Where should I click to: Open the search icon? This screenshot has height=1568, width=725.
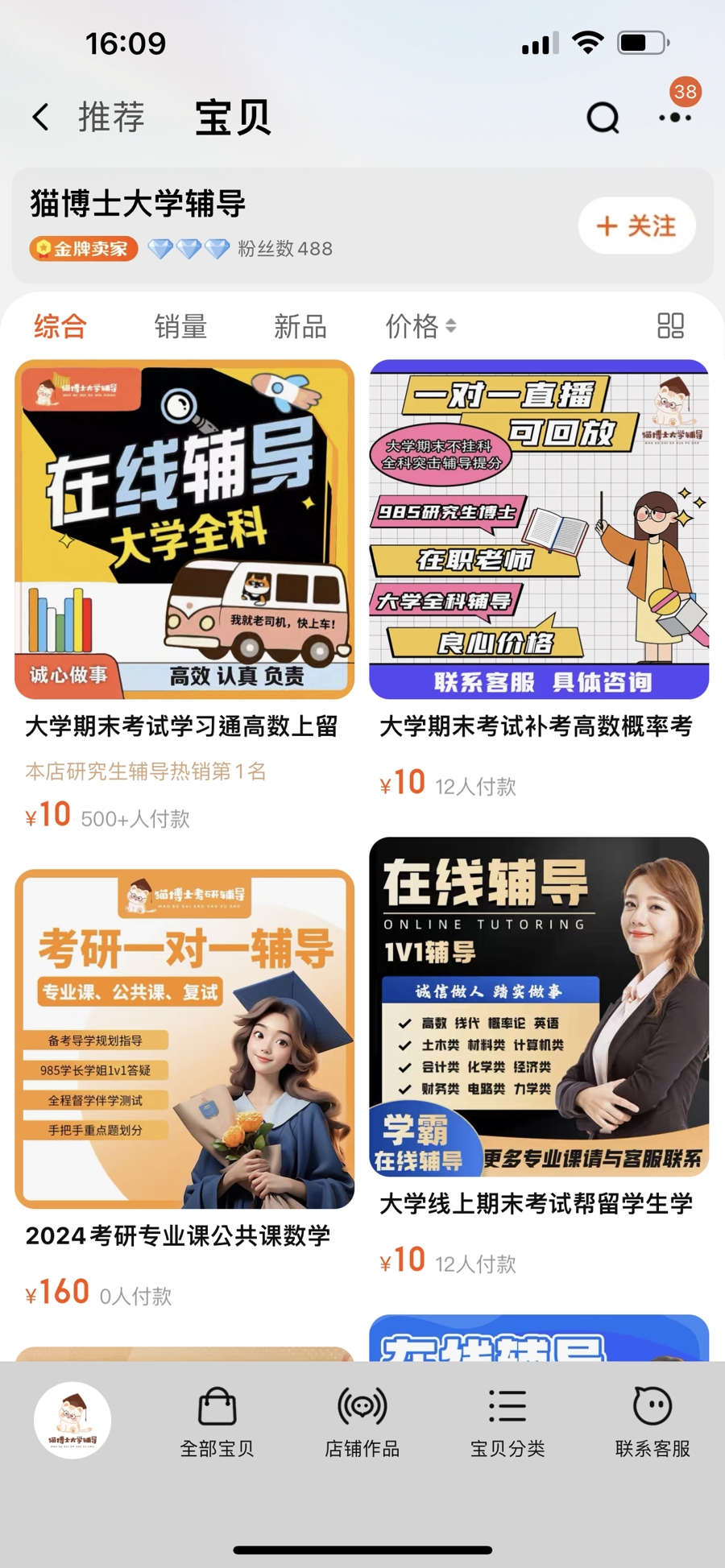(603, 118)
